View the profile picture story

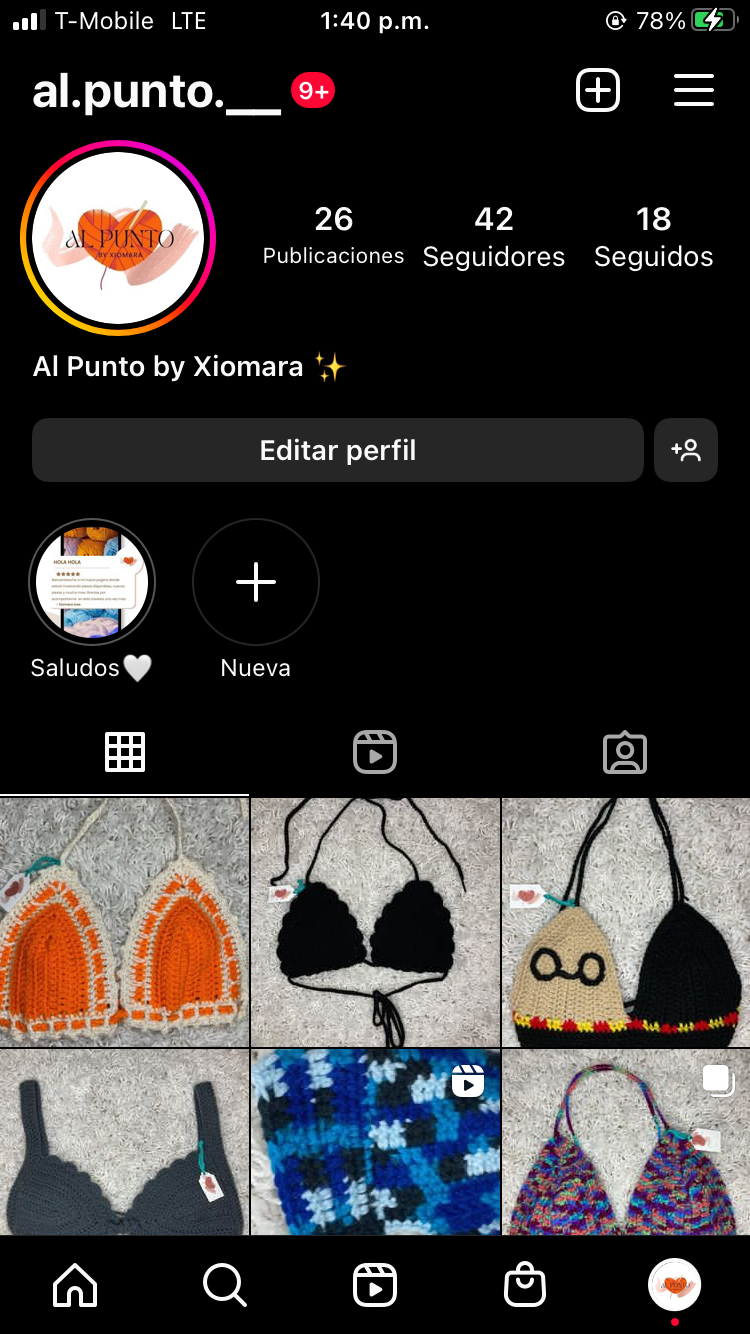pyautogui.click(x=118, y=238)
